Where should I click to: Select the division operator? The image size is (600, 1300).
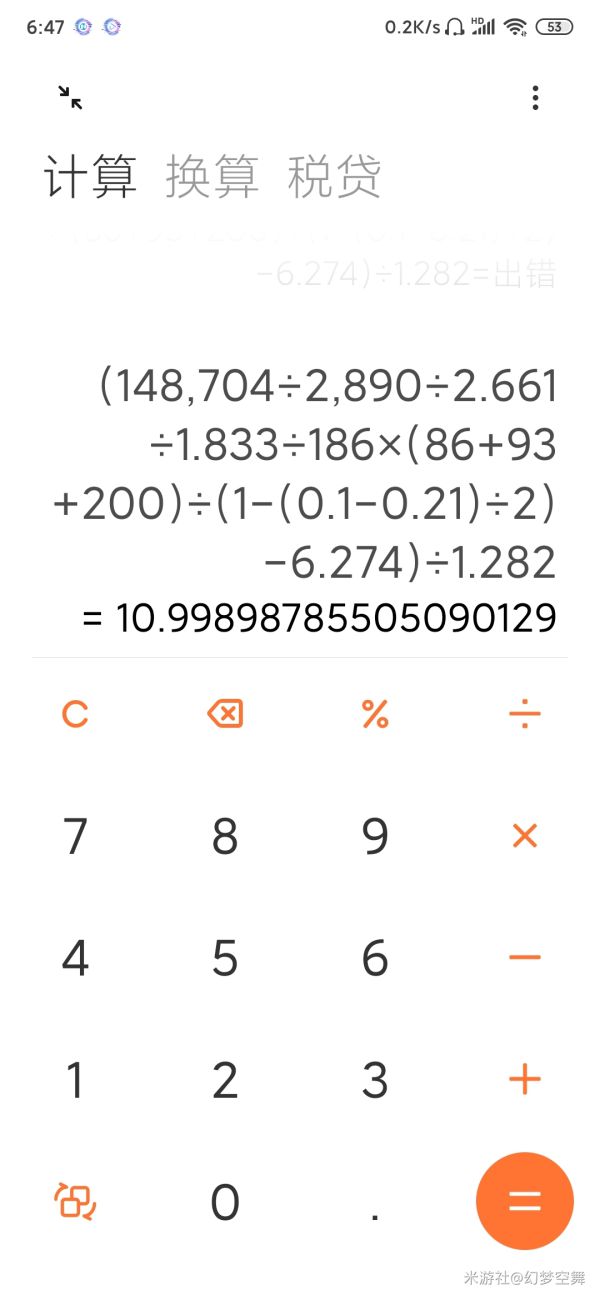point(525,714)
